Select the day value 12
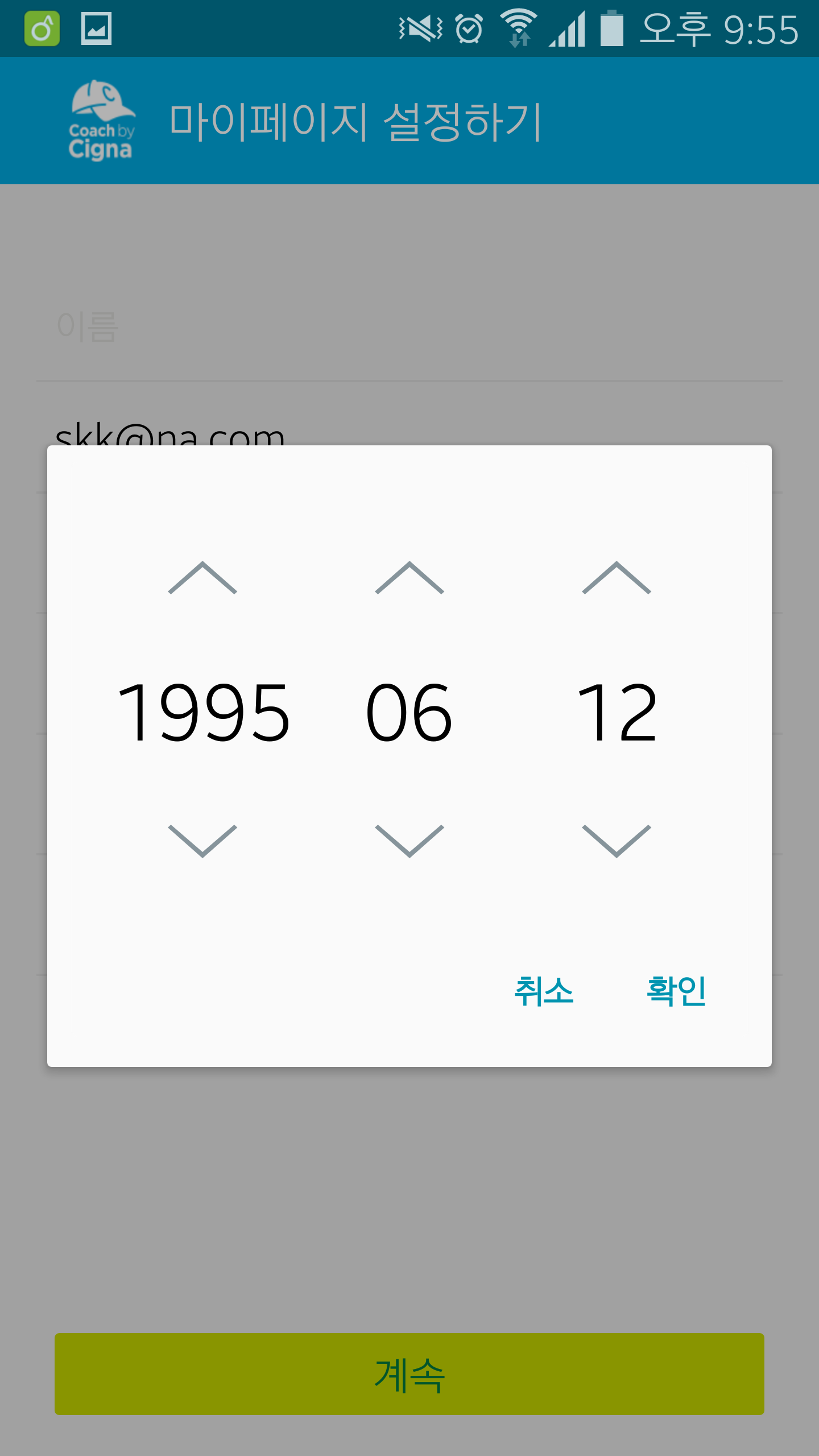This screenshot has width=819, height=1456. (x=617, y=713)
